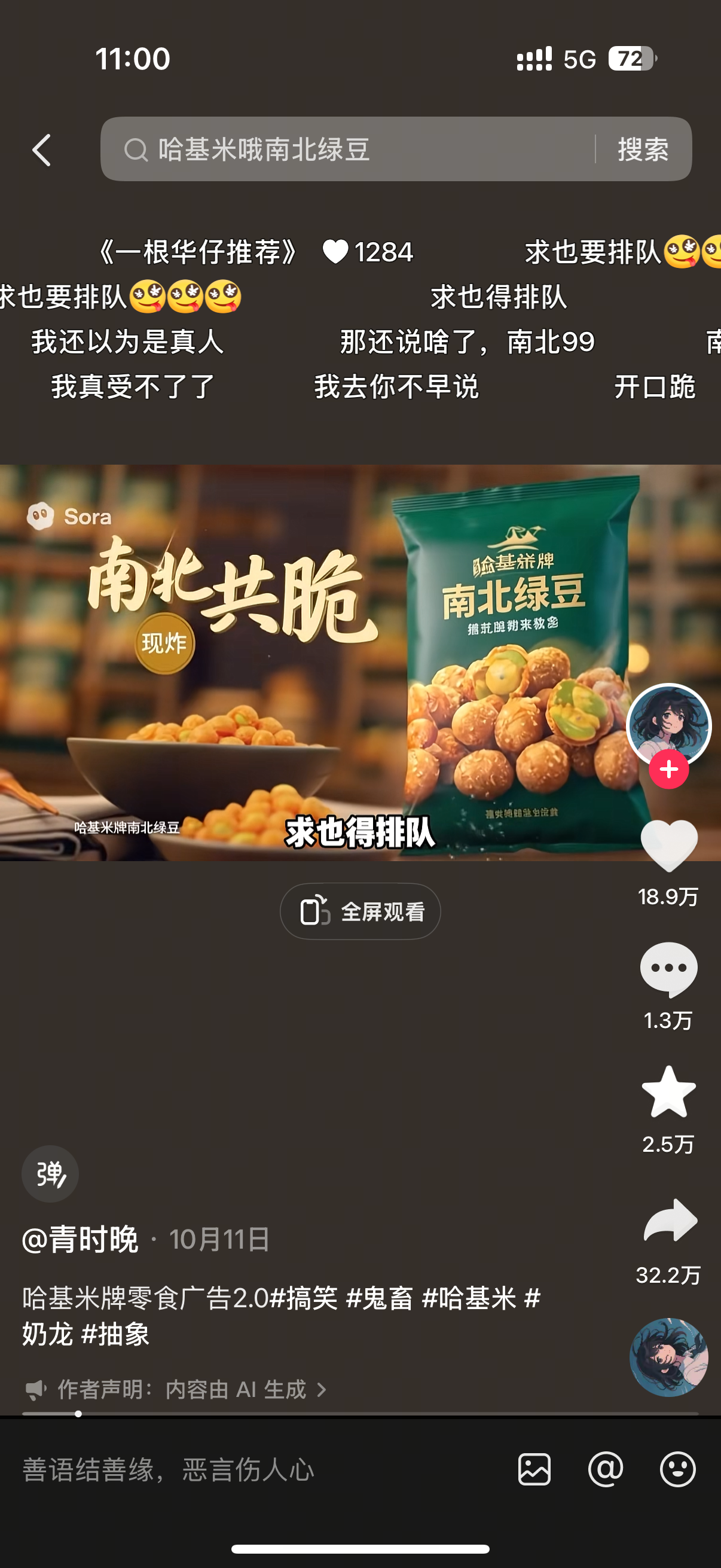The height and width of the screenshot is (1568, 721).
Task: Open the comments with 1.3万
Action: point(668,969)
